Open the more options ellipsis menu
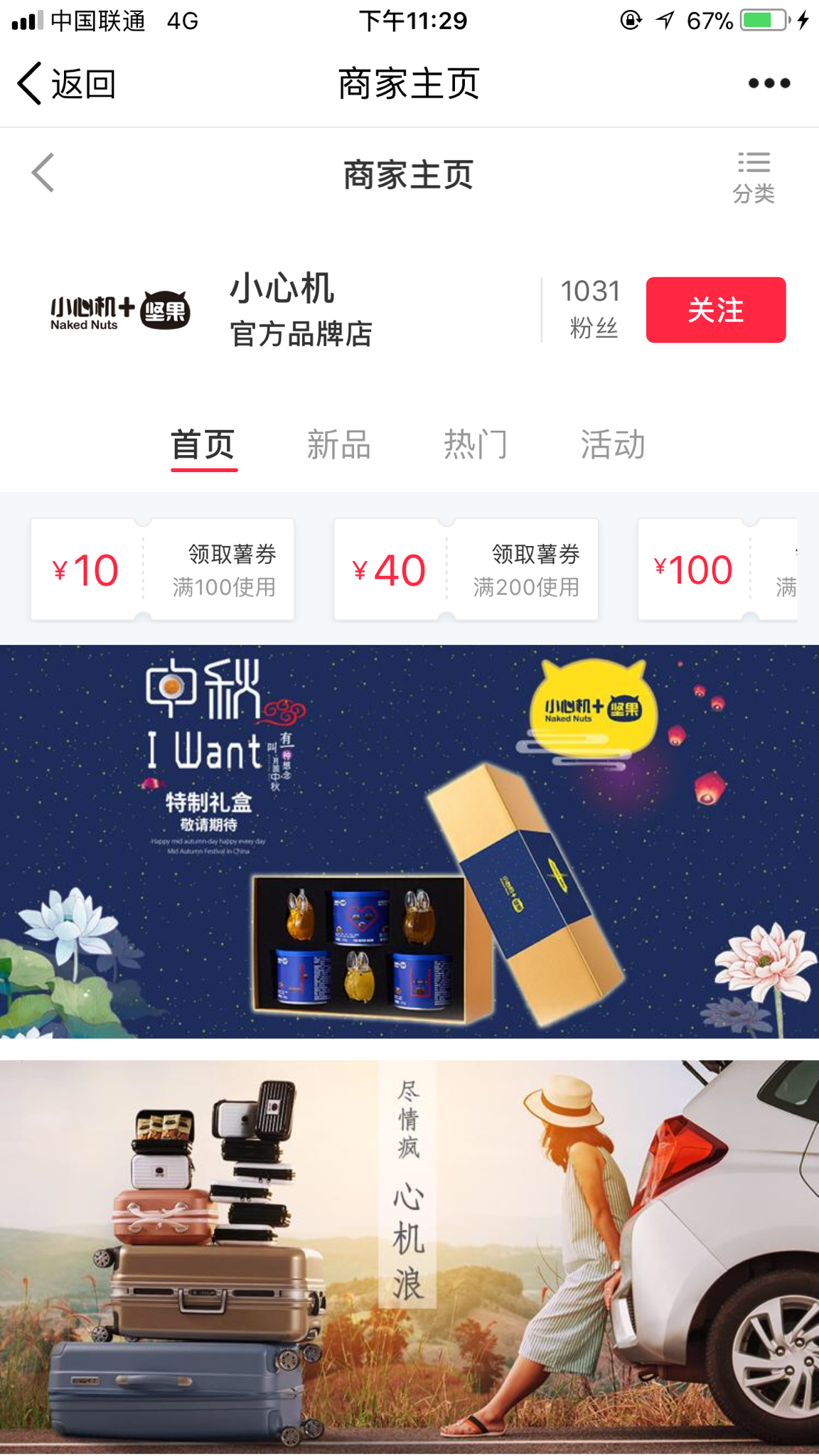The width and height of the screenshot is (819, 1456). 769,82
